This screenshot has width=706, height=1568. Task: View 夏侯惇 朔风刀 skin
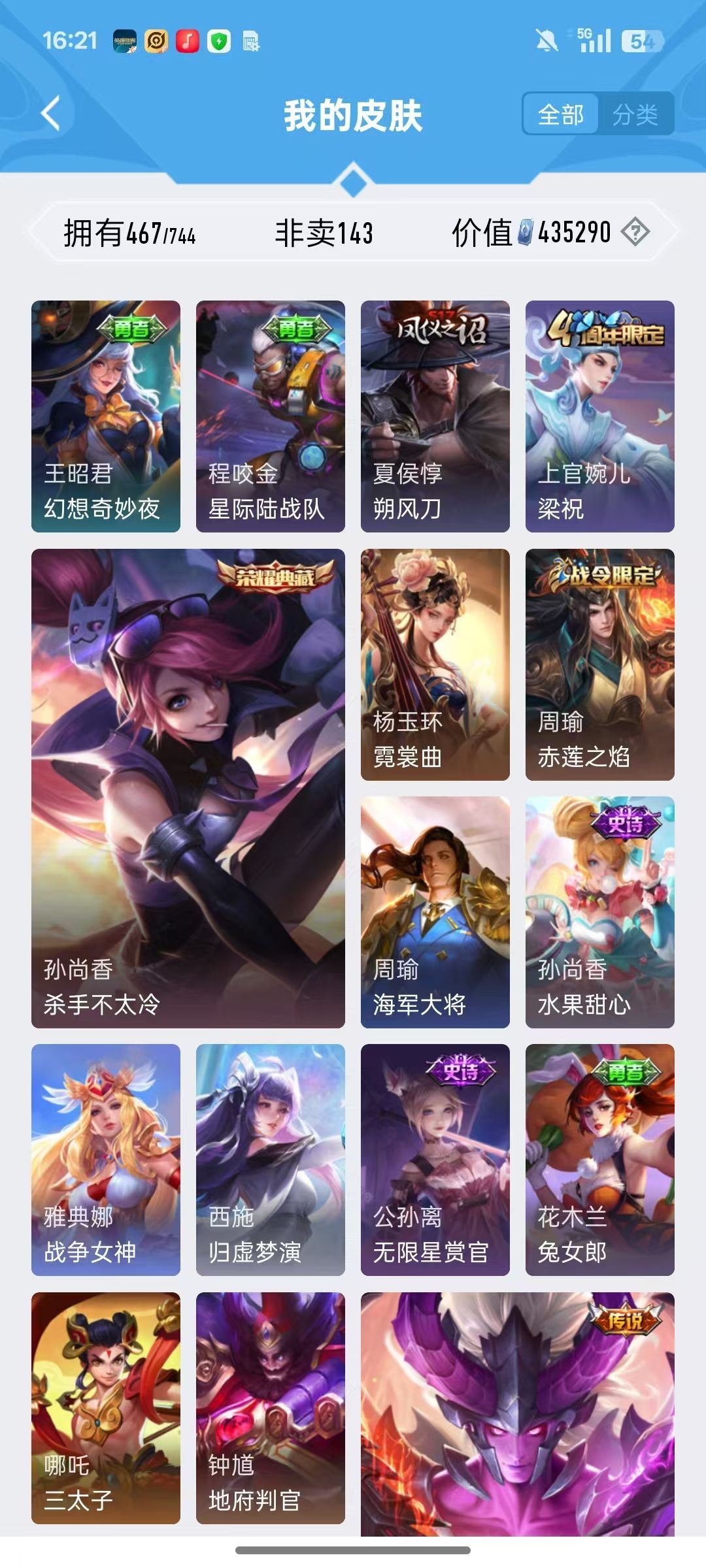(x=435, y=416)
